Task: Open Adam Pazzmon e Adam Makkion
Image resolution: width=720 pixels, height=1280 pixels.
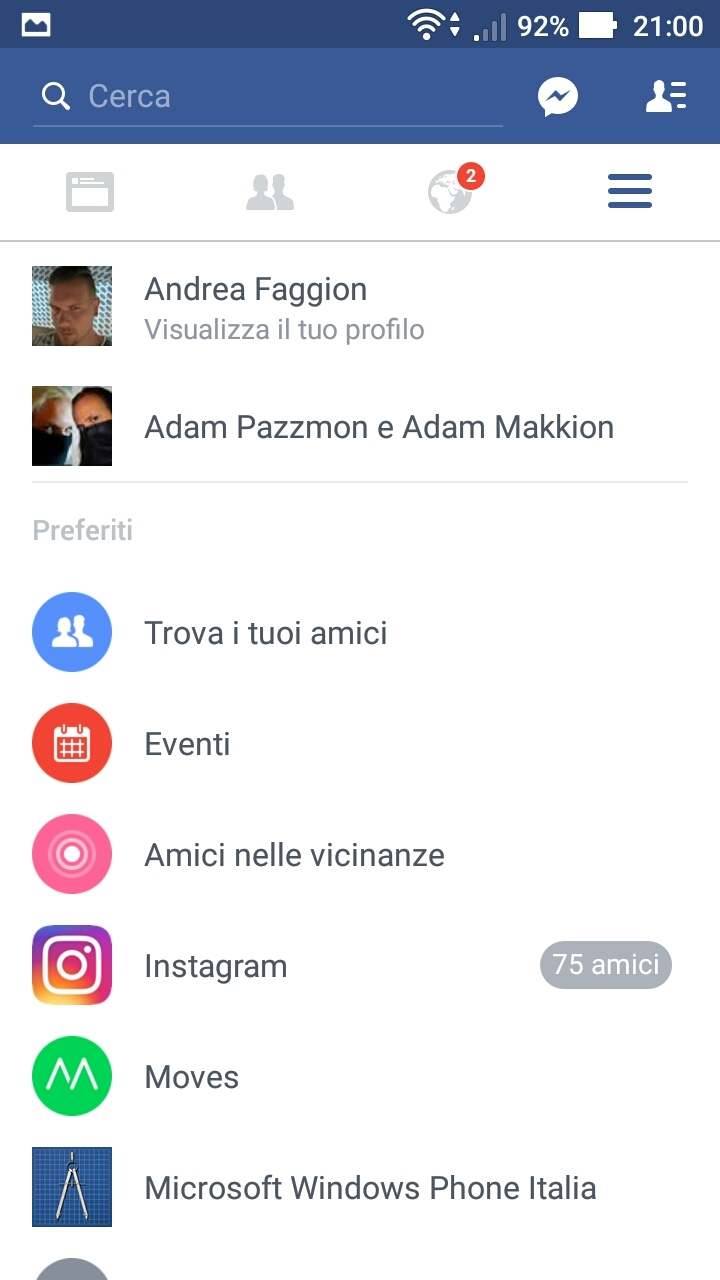Action: point(360,427)
